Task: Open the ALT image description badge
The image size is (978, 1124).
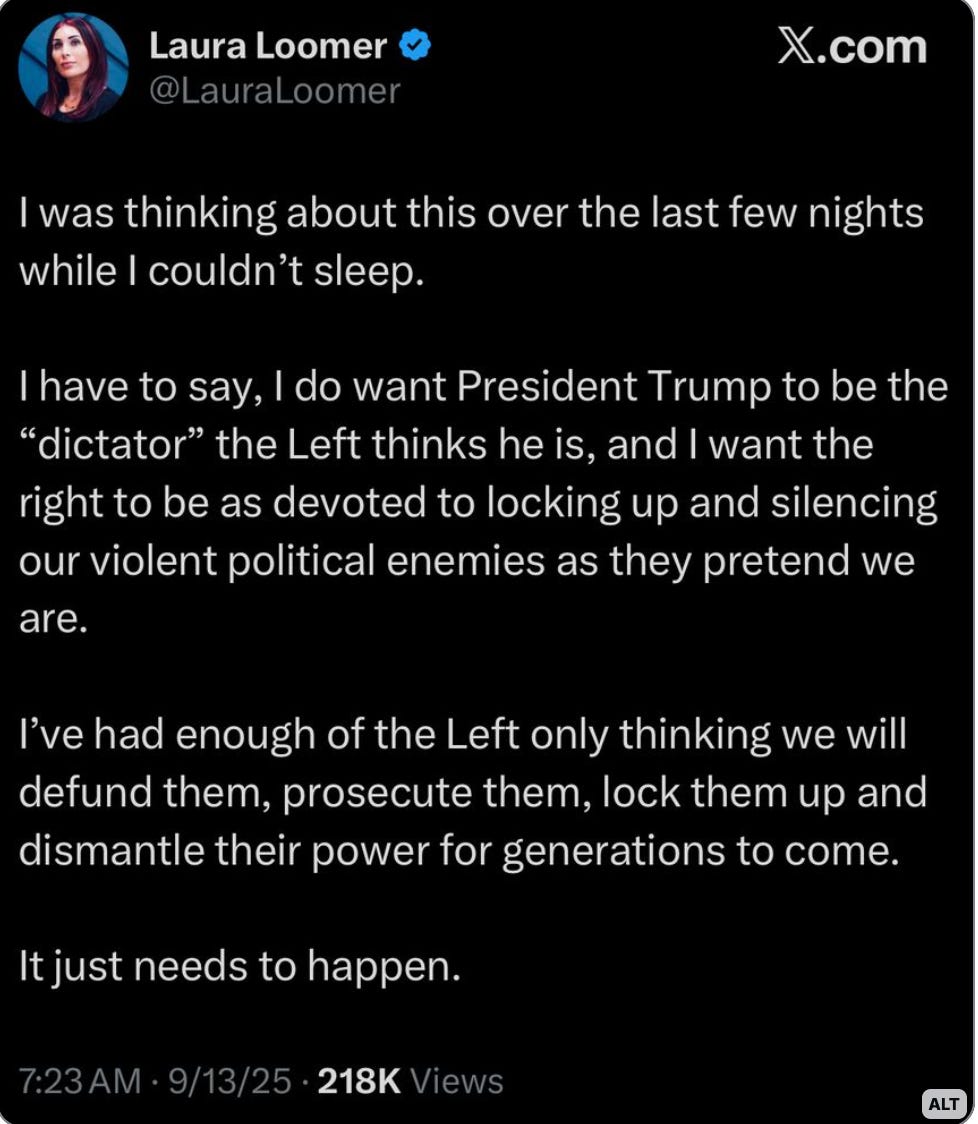Action: (x=943, y=1103)
